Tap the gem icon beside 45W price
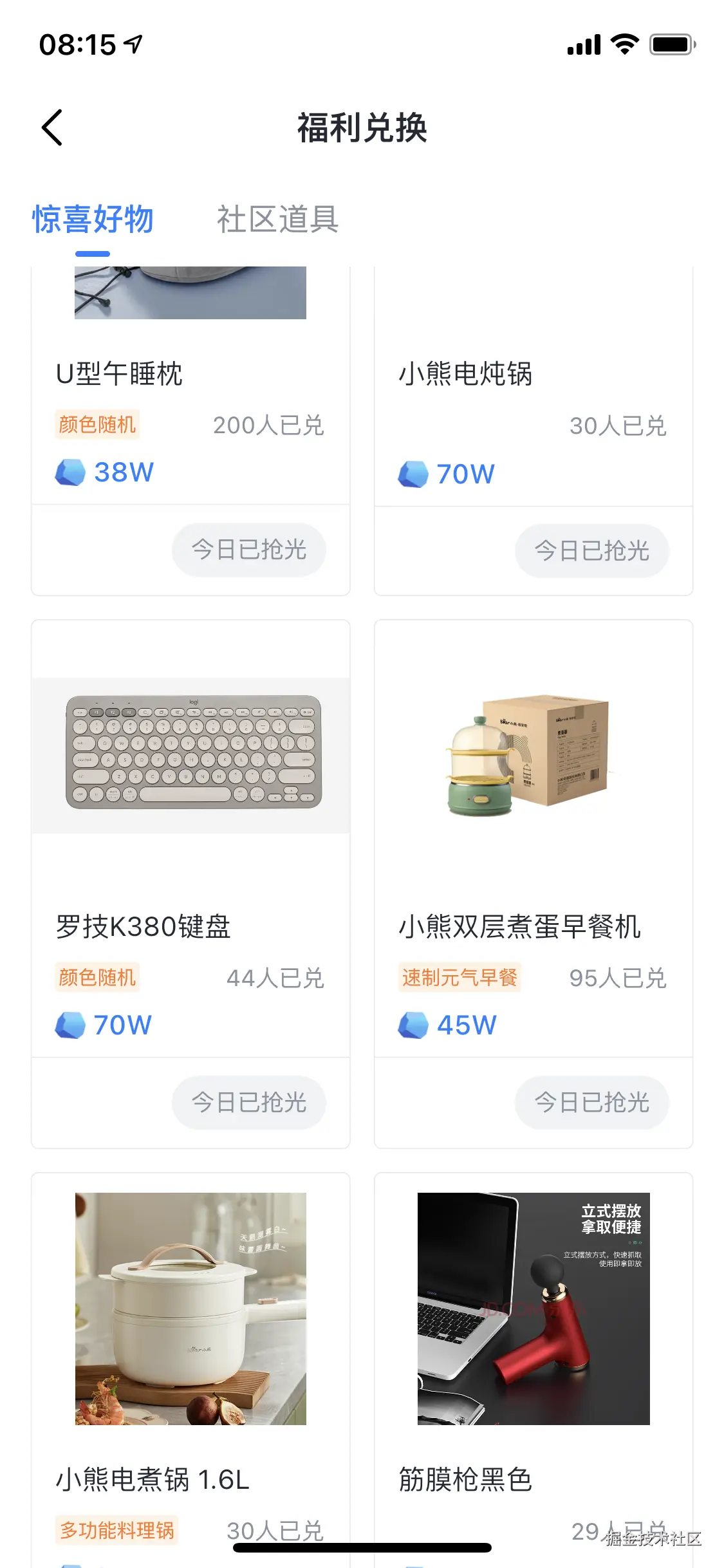 point(414,1025)
